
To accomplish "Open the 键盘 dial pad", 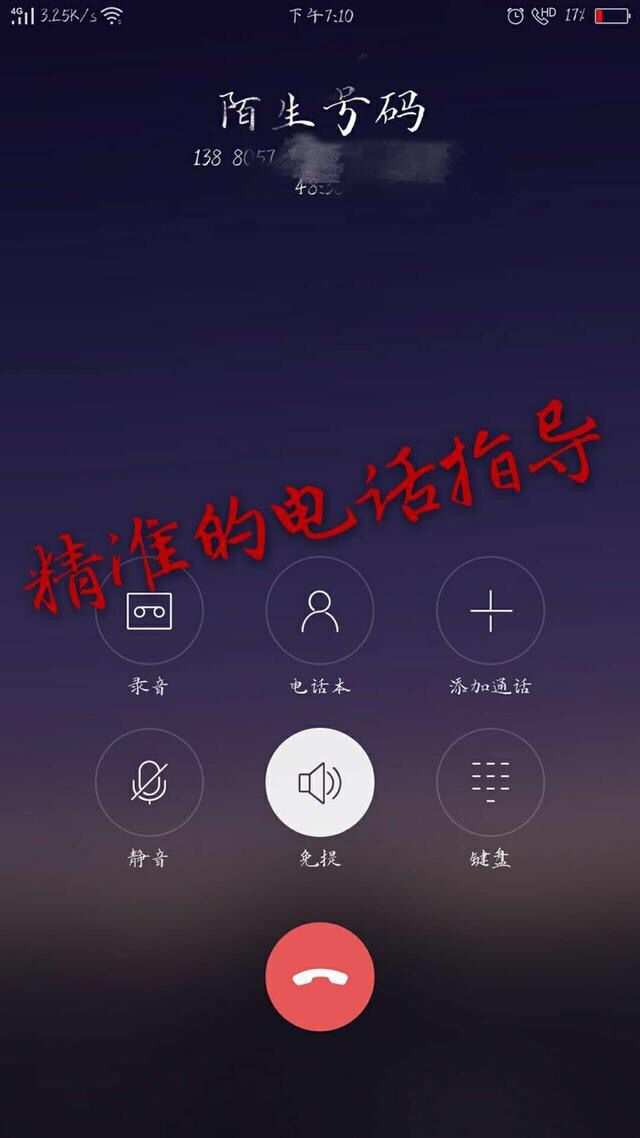I will 490,782.
